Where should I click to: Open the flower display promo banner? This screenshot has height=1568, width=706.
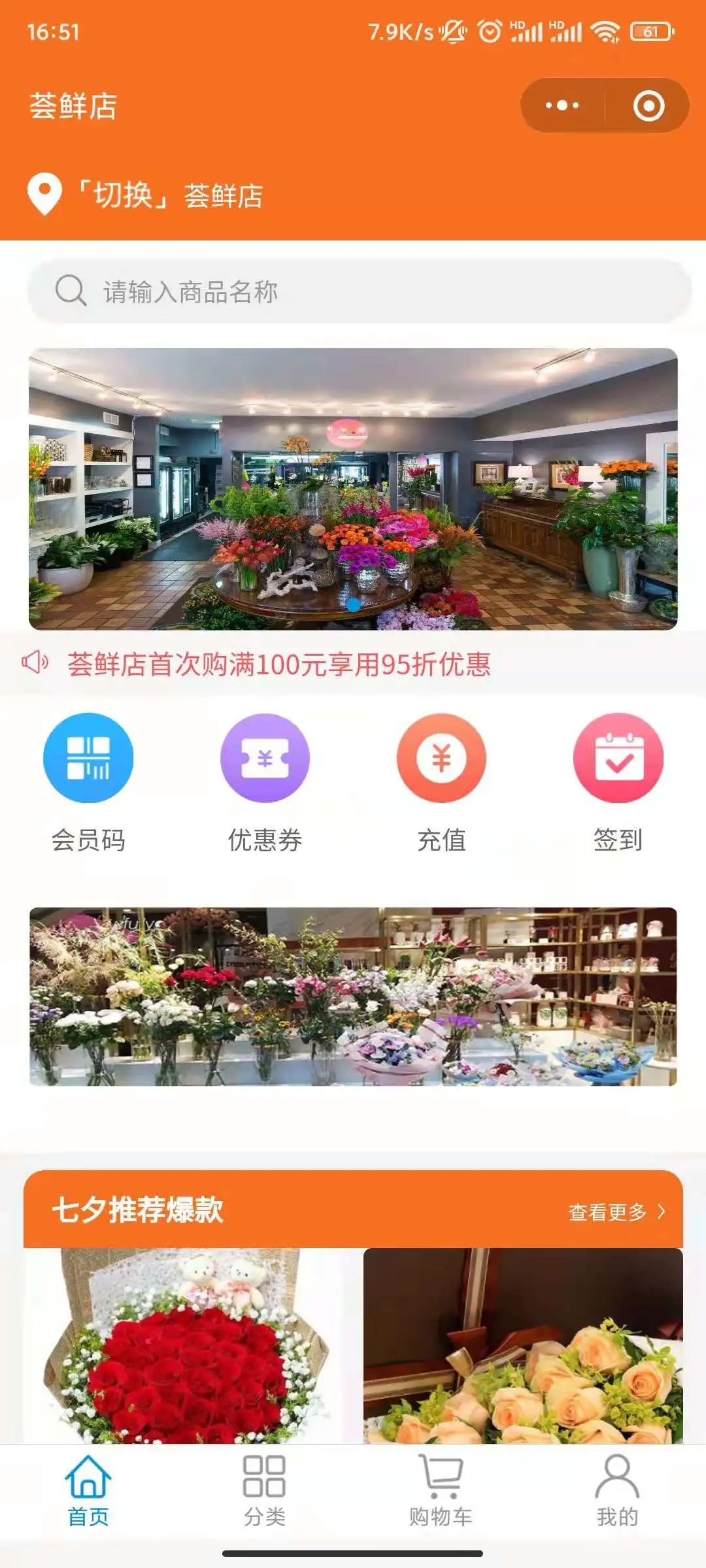click(x=353, y=996)
